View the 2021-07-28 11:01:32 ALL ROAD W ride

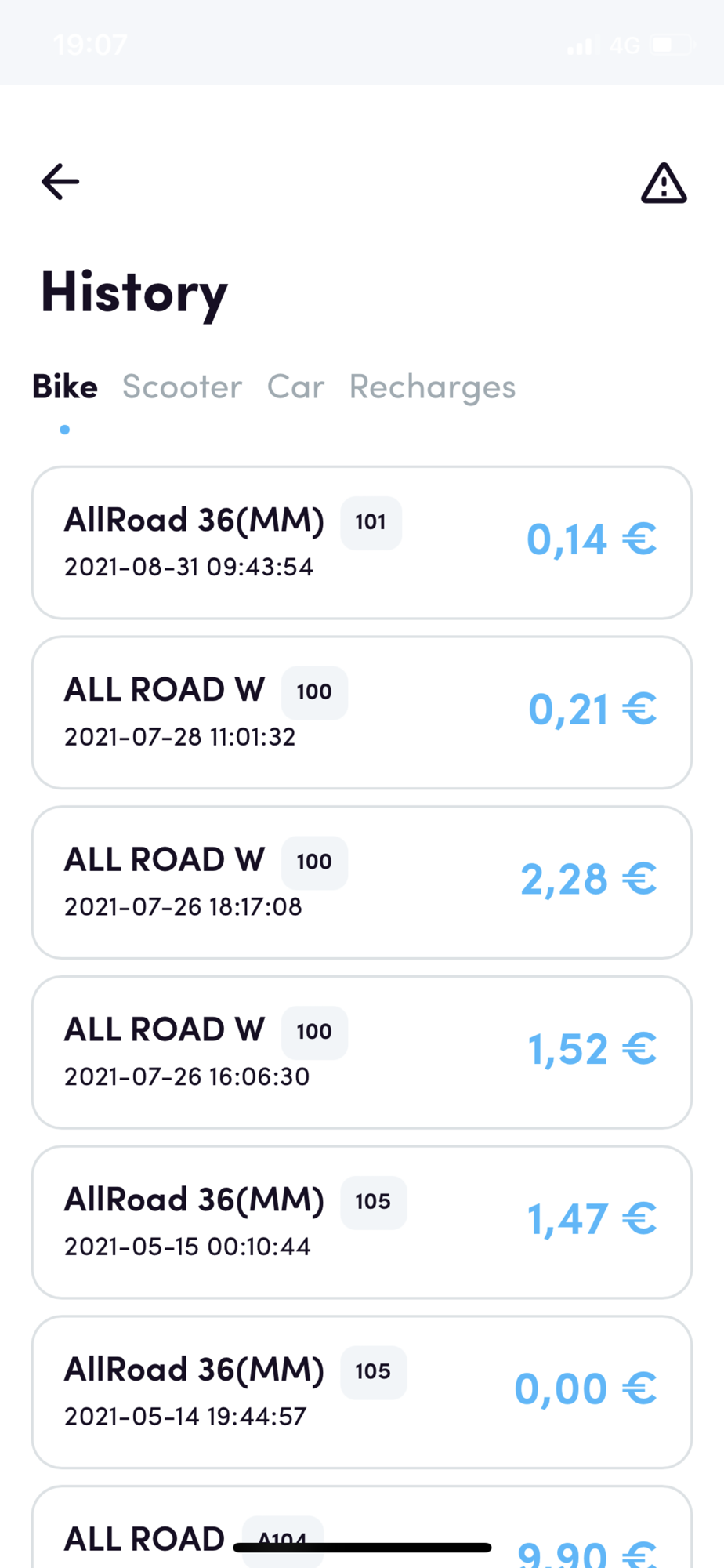click(x=362, y=713)
